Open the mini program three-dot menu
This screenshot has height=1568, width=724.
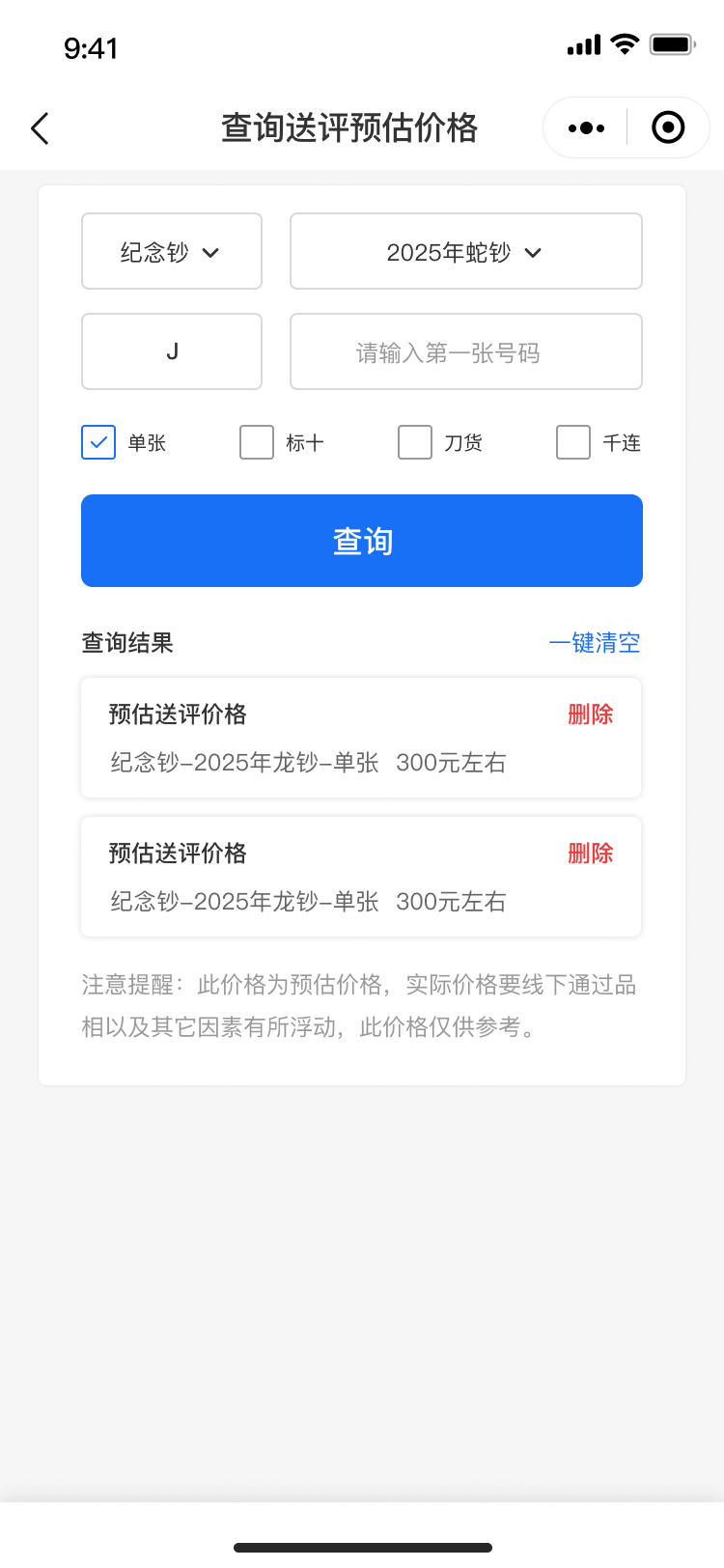coord(586,127)
